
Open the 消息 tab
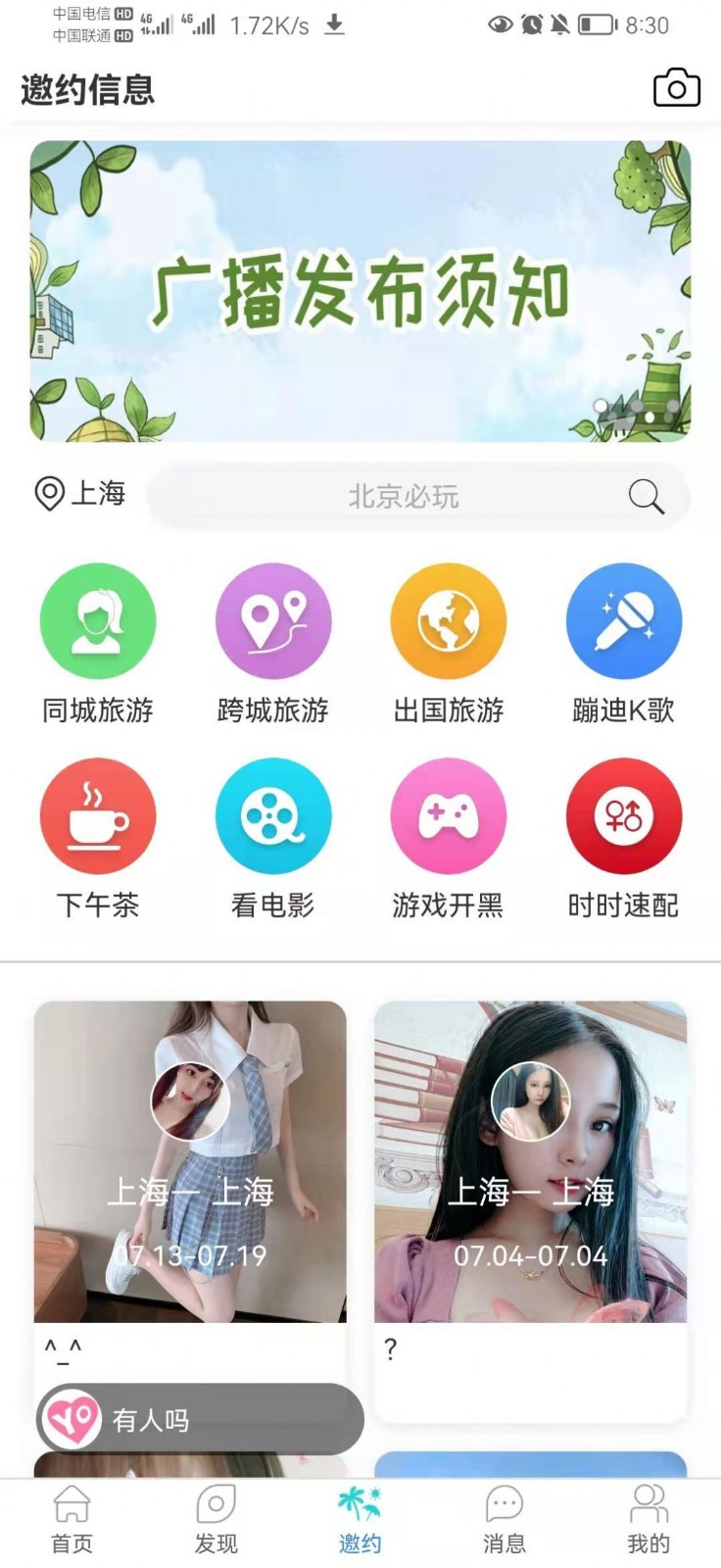pos(505,1519)
